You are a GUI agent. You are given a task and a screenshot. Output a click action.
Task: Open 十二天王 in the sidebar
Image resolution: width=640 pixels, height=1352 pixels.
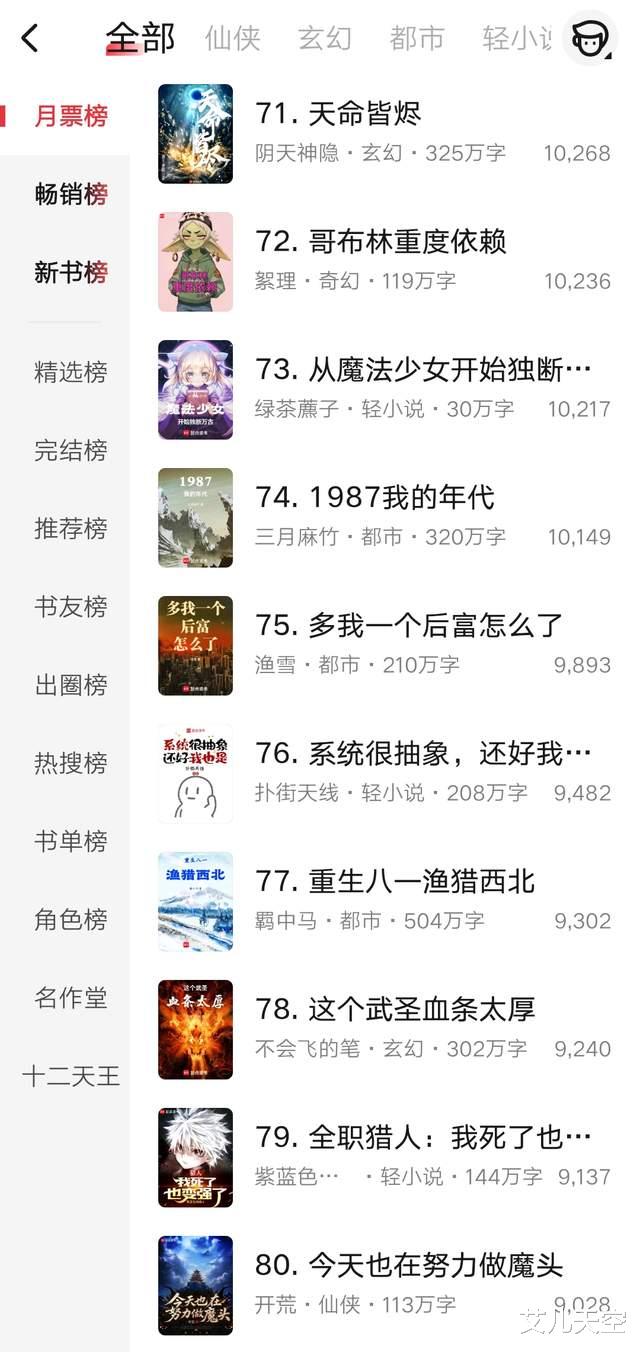pos(70,1075)
